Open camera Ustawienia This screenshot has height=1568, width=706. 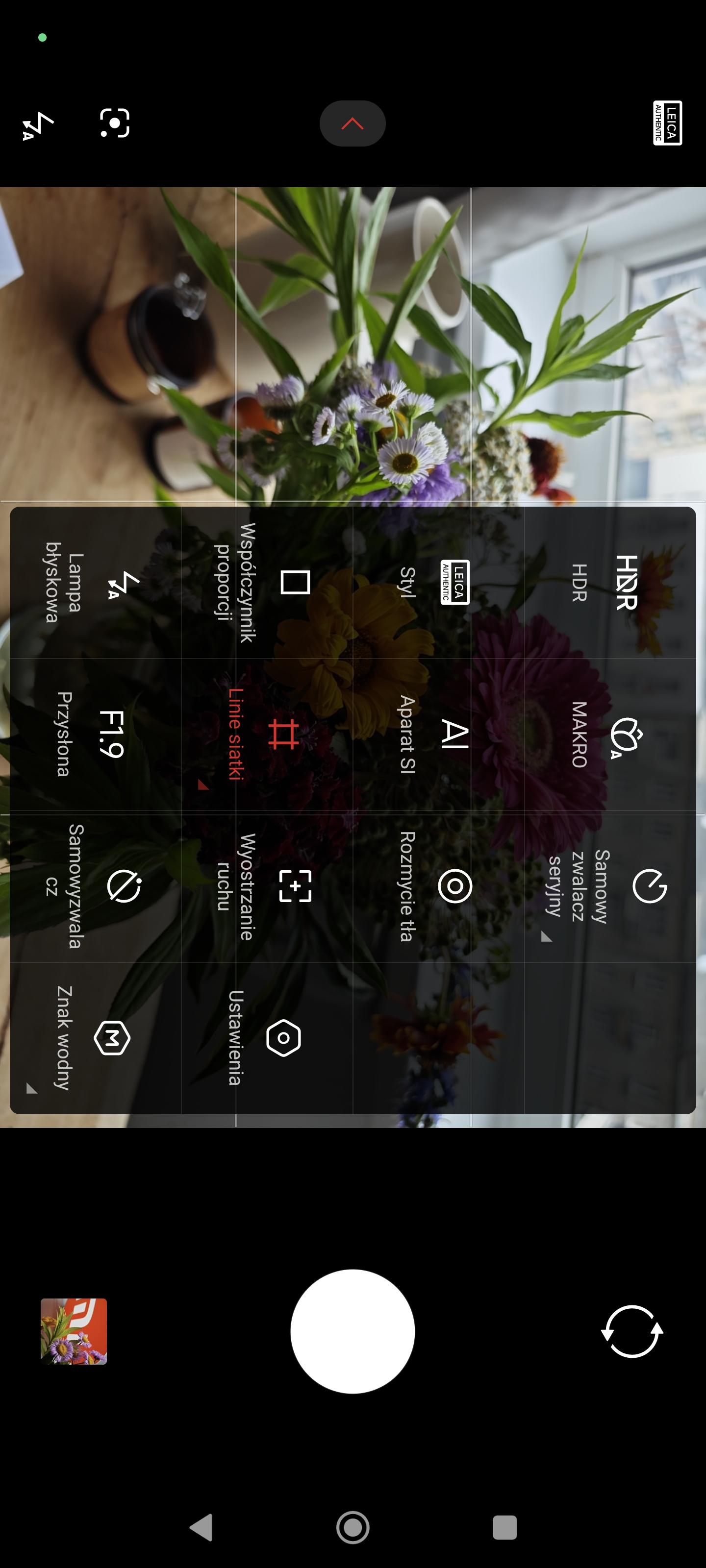(x=267, y=1038)
